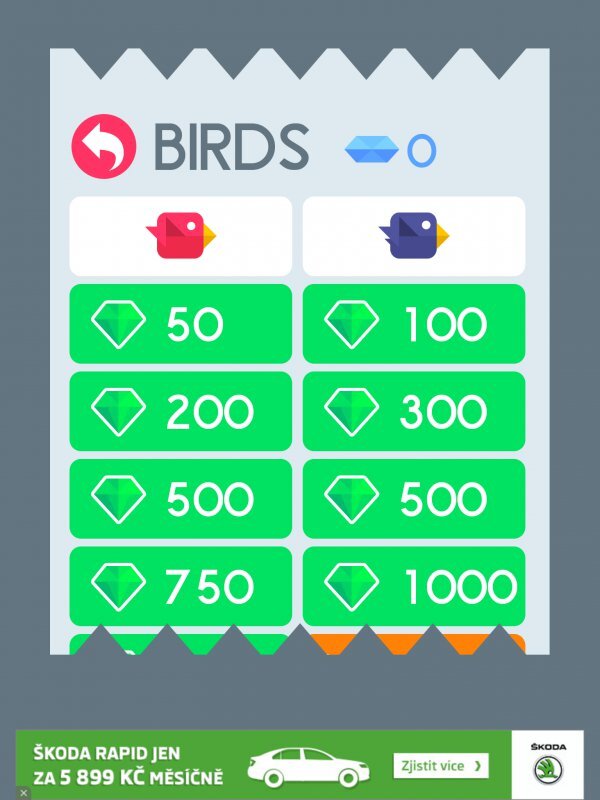Open the Škoda Rapid ad via Zjistit více
Viewport: 600px width, 800px height.
[x=440, y=766]
